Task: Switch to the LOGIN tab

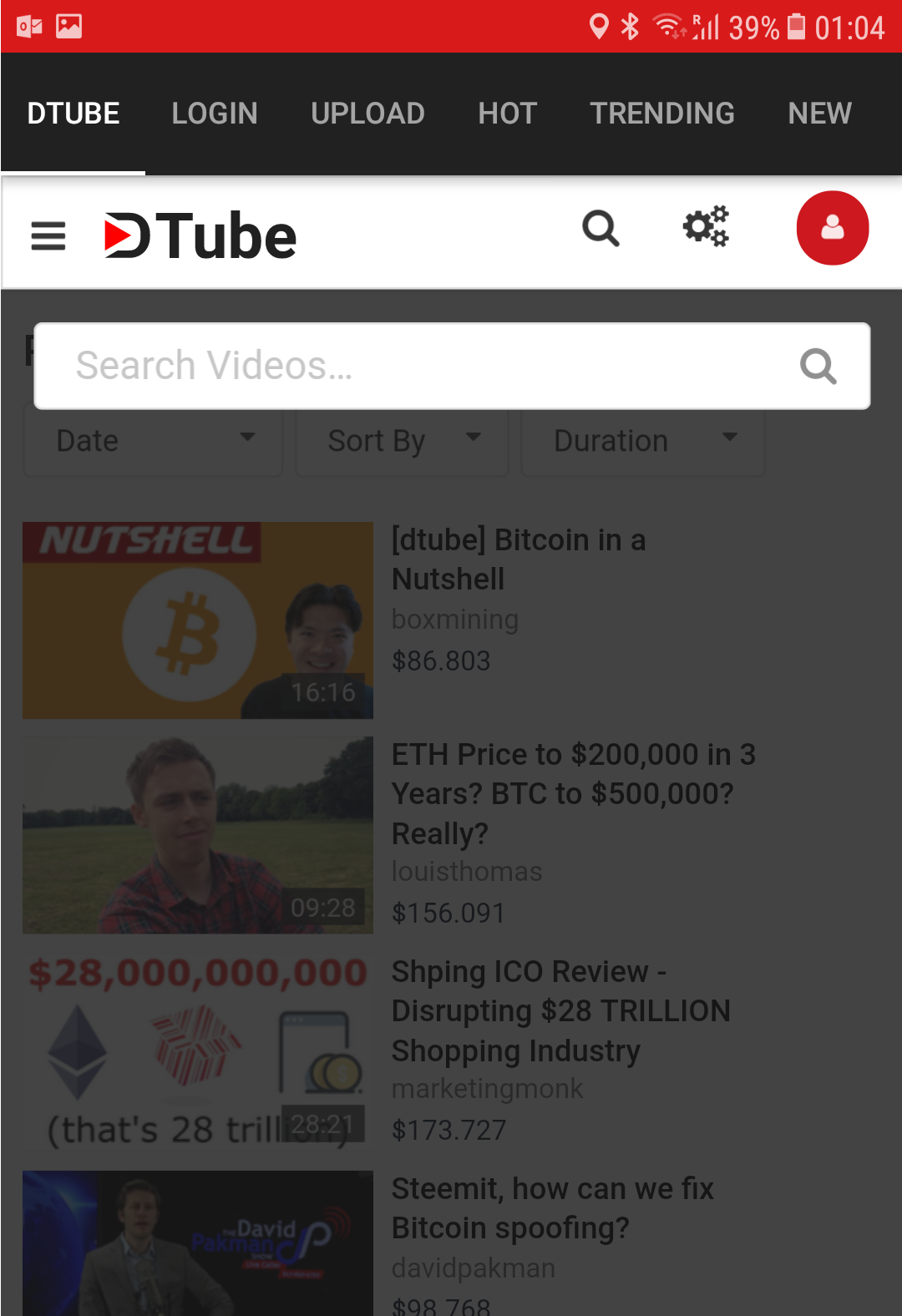Action: [x=215, y=114]
